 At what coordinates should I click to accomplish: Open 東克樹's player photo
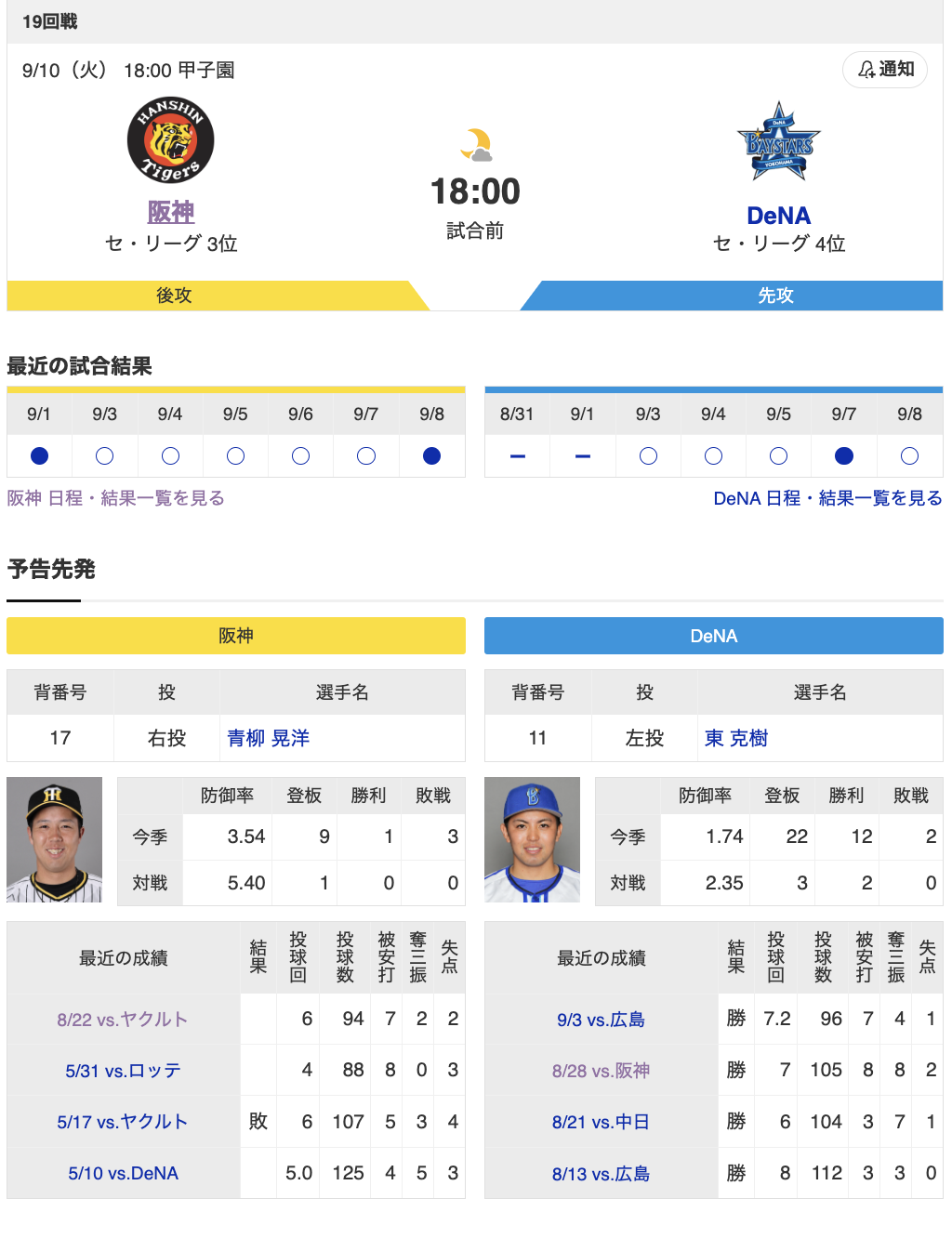pos(532,839)
